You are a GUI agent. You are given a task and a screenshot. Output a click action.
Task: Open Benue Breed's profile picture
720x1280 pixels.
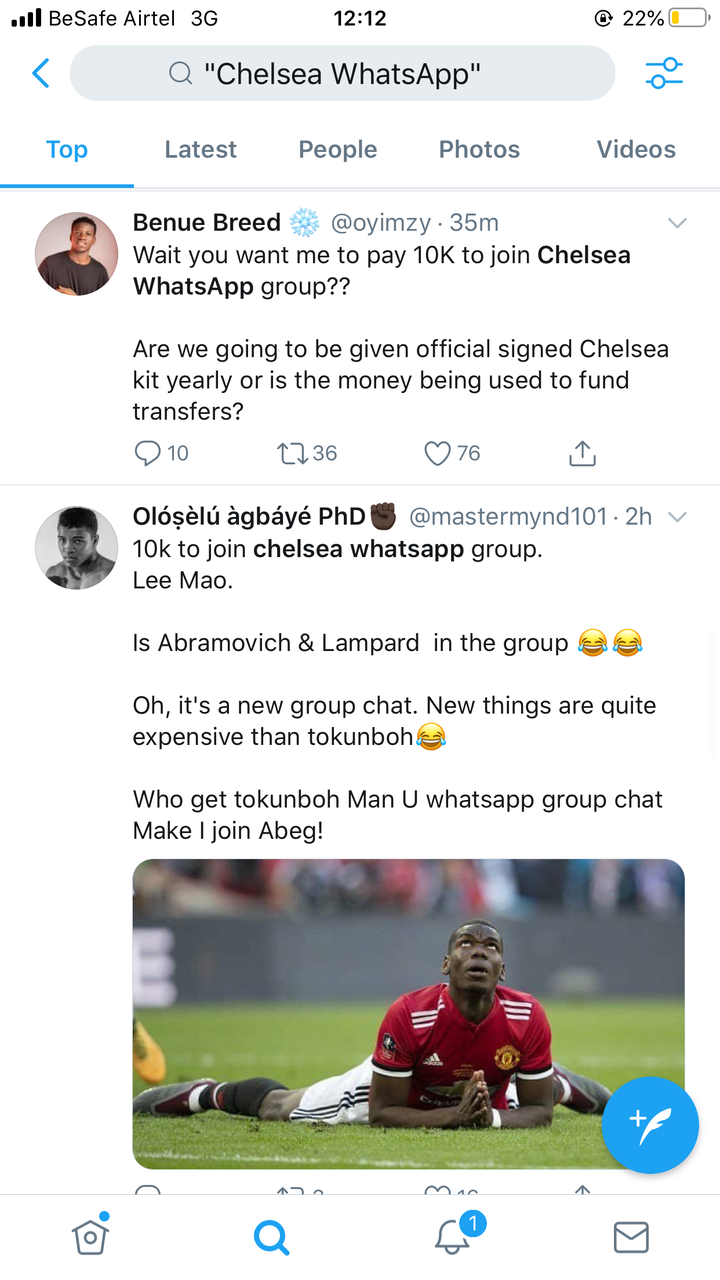click(x=77, y=253)
